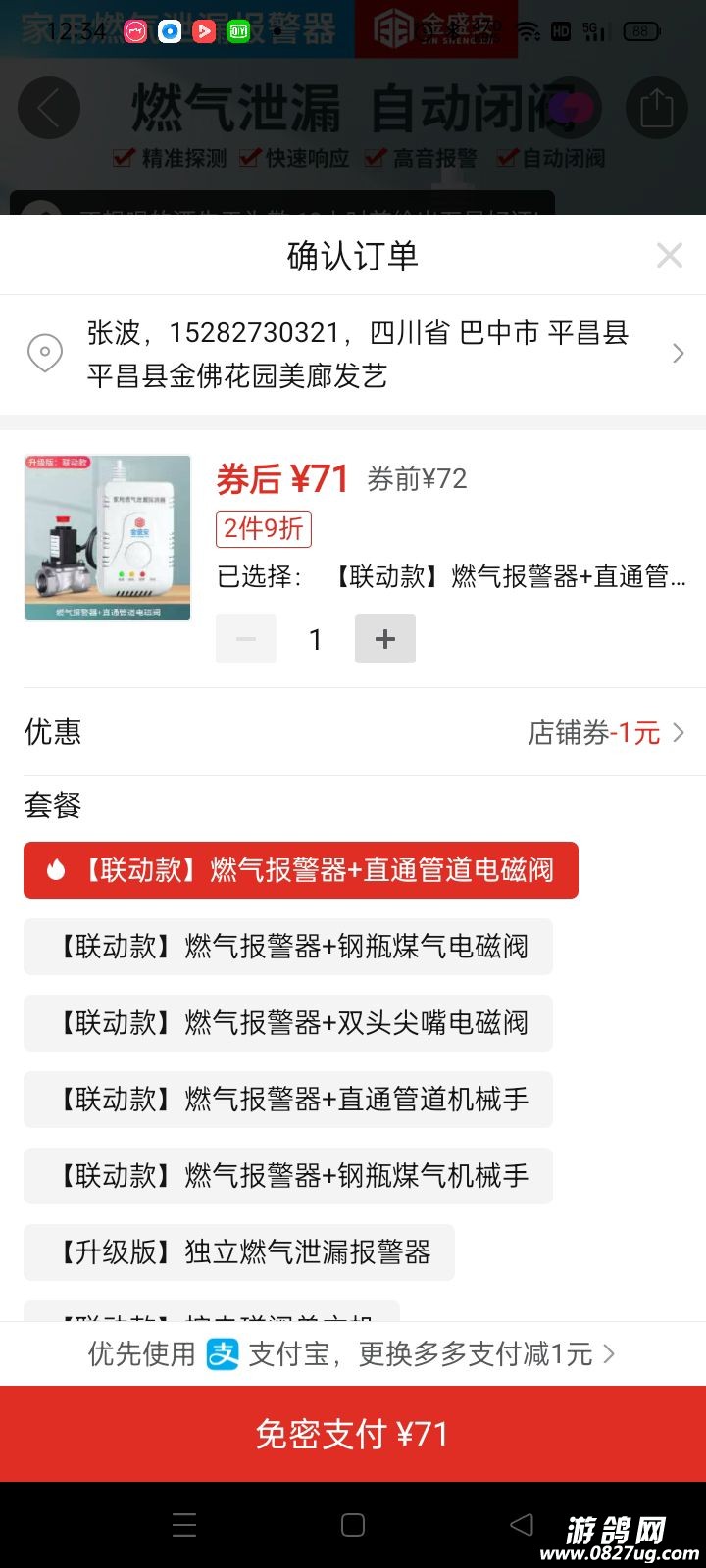Increase the product quantity with plus
706x1568 pixels.
(384, 639)
